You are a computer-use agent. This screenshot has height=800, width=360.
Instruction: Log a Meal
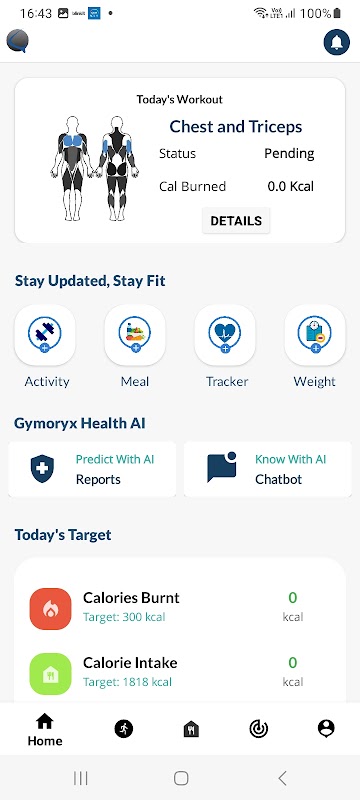pyautogui.click(x=135, y=335)
